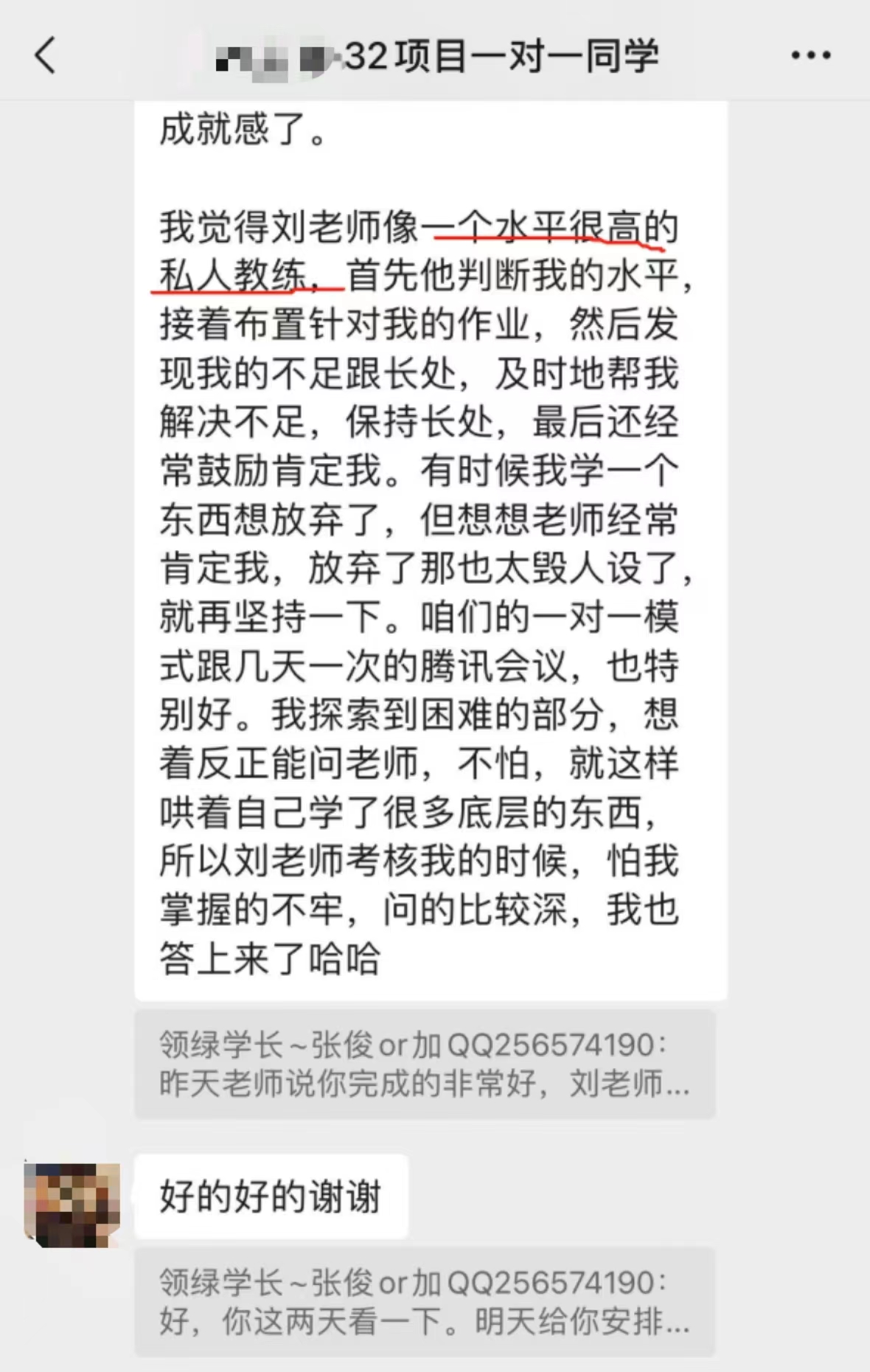This screenshot has height=1372, width=870.
Task: Open the chat's three-dot menu
Action: pos(811,55)
